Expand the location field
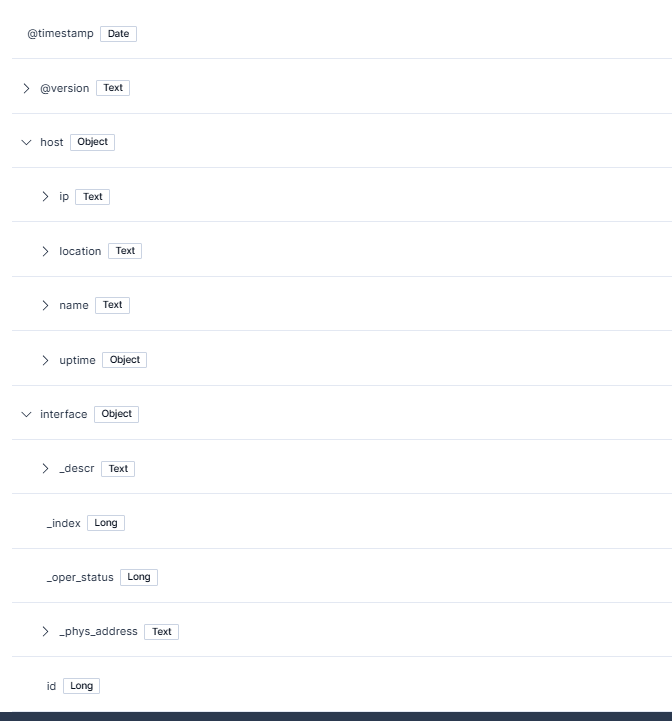 click(x=45, y=251)
